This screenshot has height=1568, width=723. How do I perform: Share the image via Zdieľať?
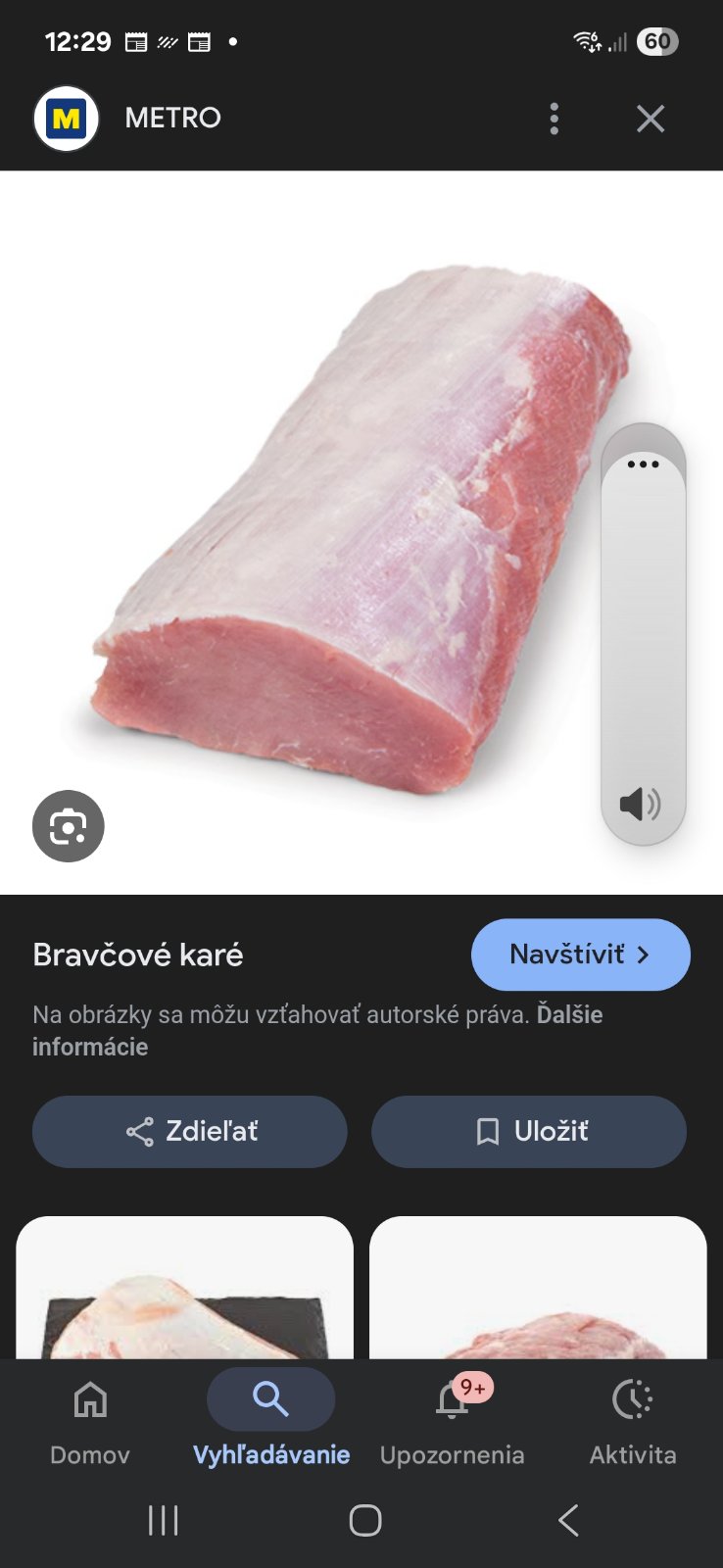point(190,1132)
